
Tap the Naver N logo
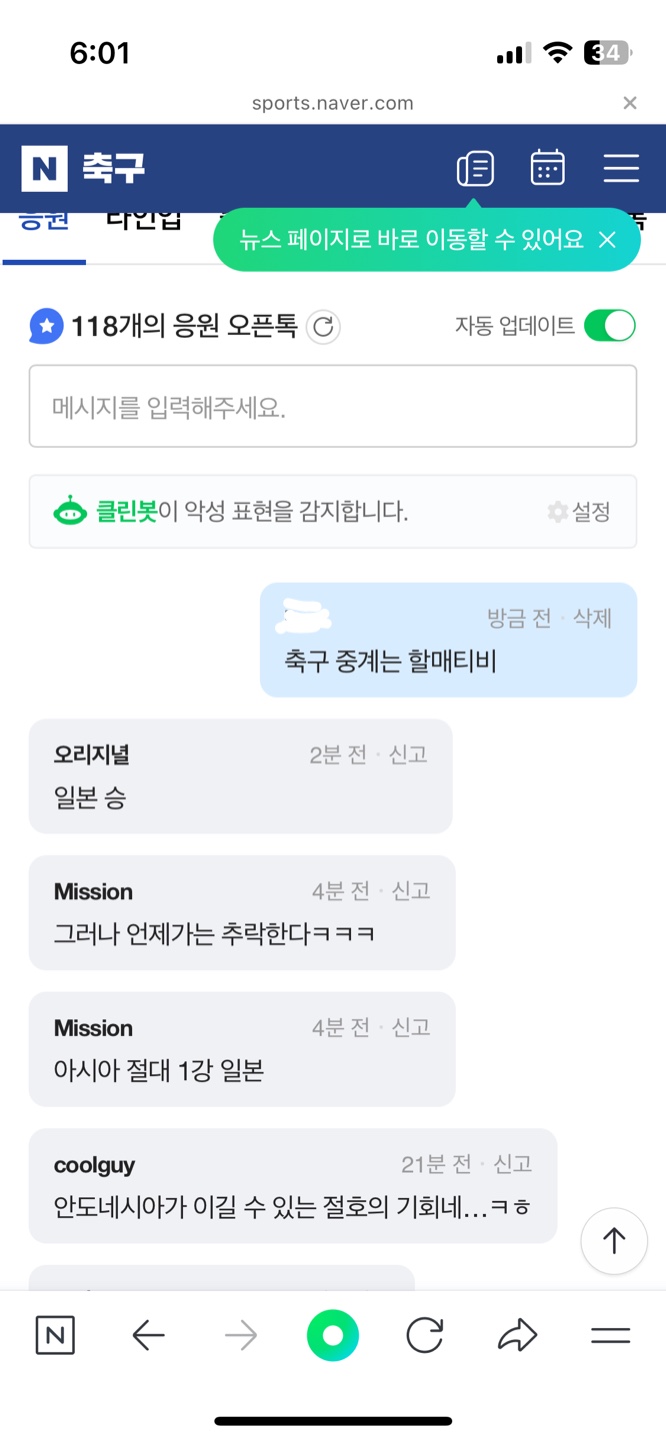(x=44, y=168)
